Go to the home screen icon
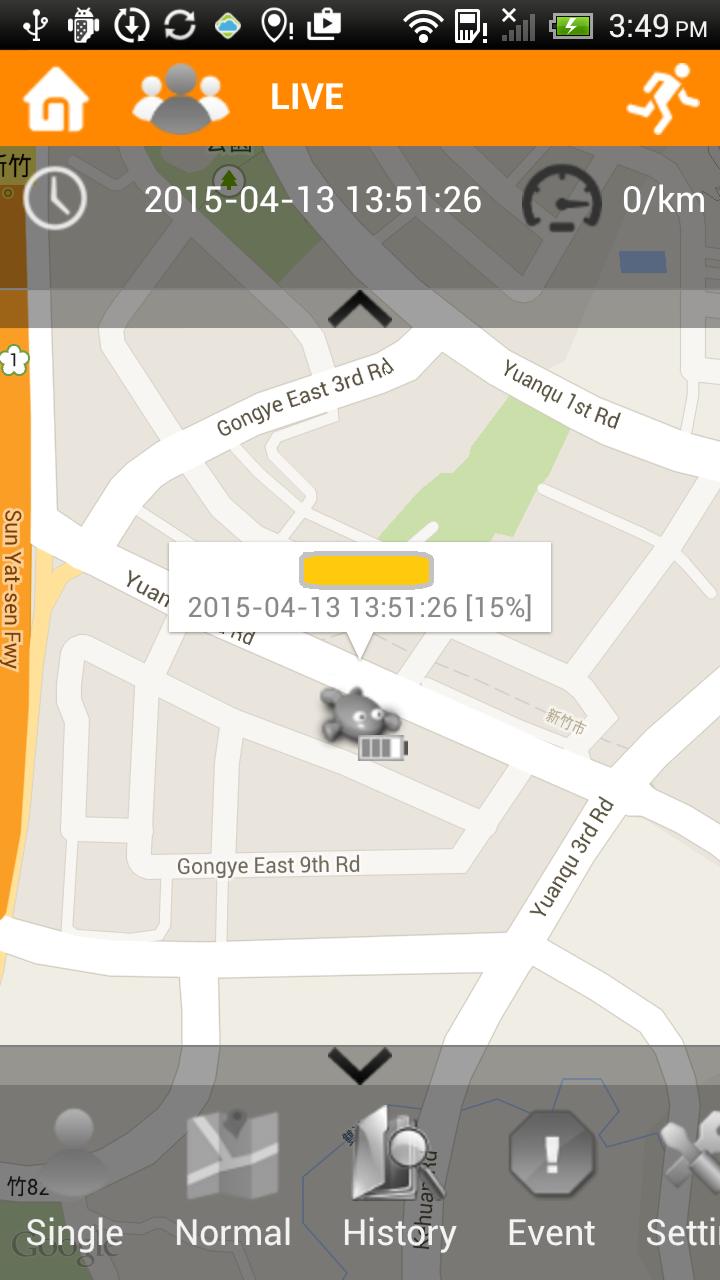The image size is (720, 1280). pyautogui.click(x=56, y=98)
